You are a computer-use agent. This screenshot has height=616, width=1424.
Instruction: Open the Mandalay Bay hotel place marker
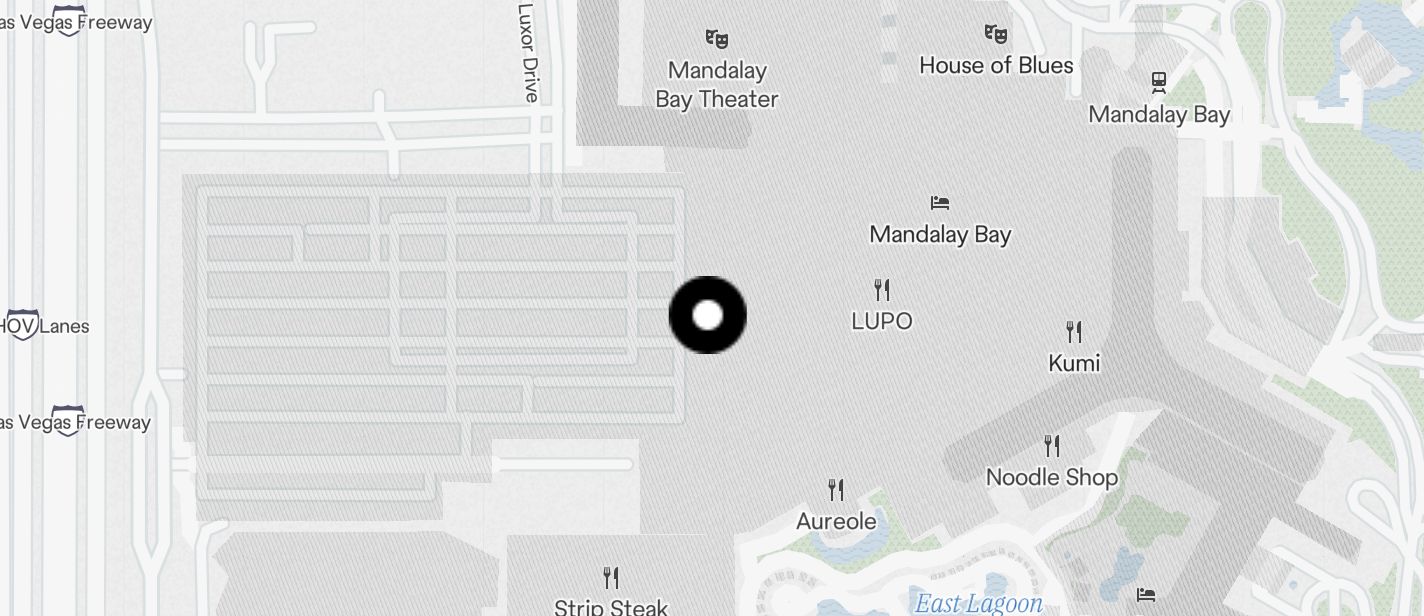pos(939,203)
